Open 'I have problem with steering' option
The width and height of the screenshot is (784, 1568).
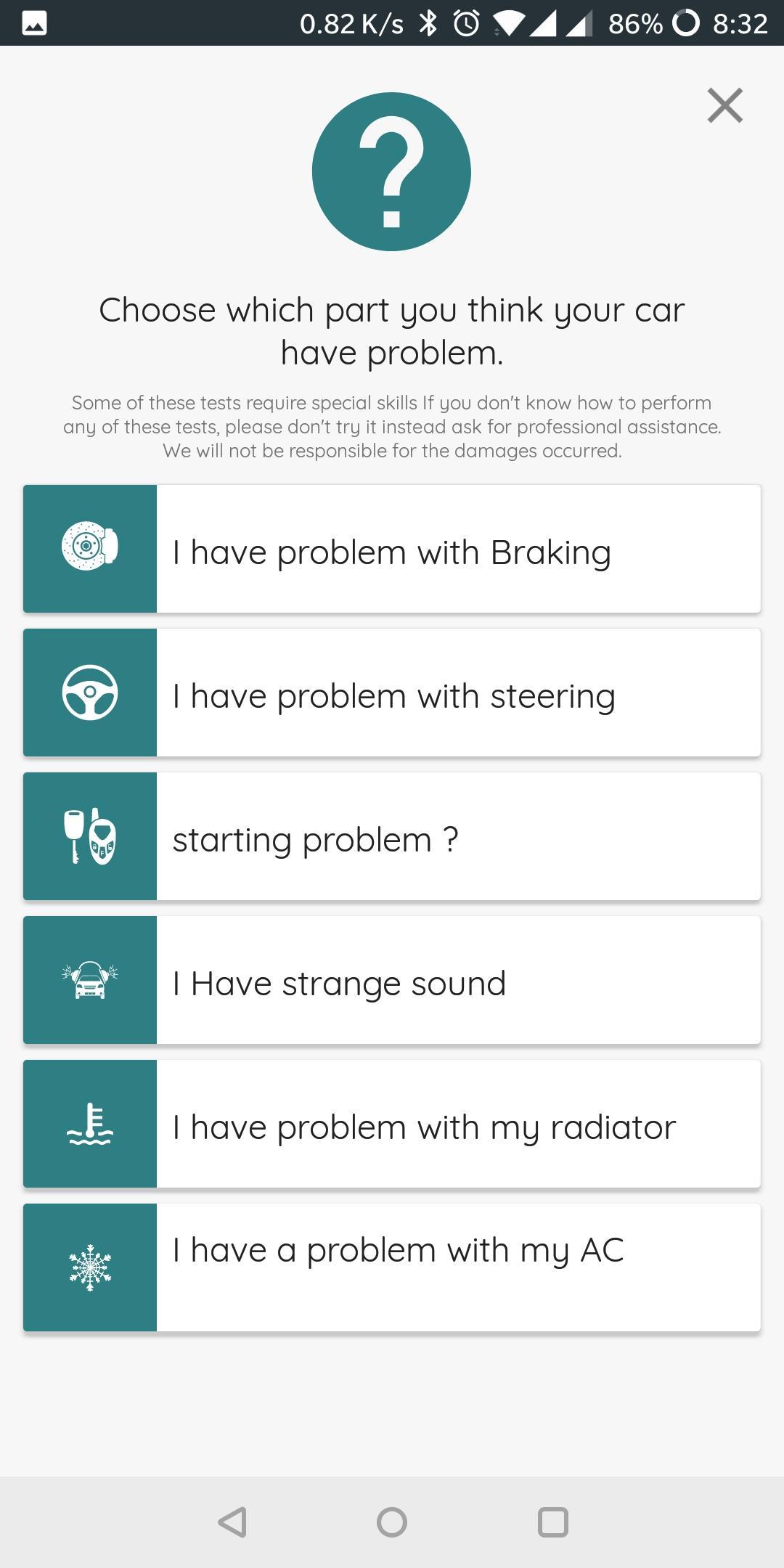392,693
